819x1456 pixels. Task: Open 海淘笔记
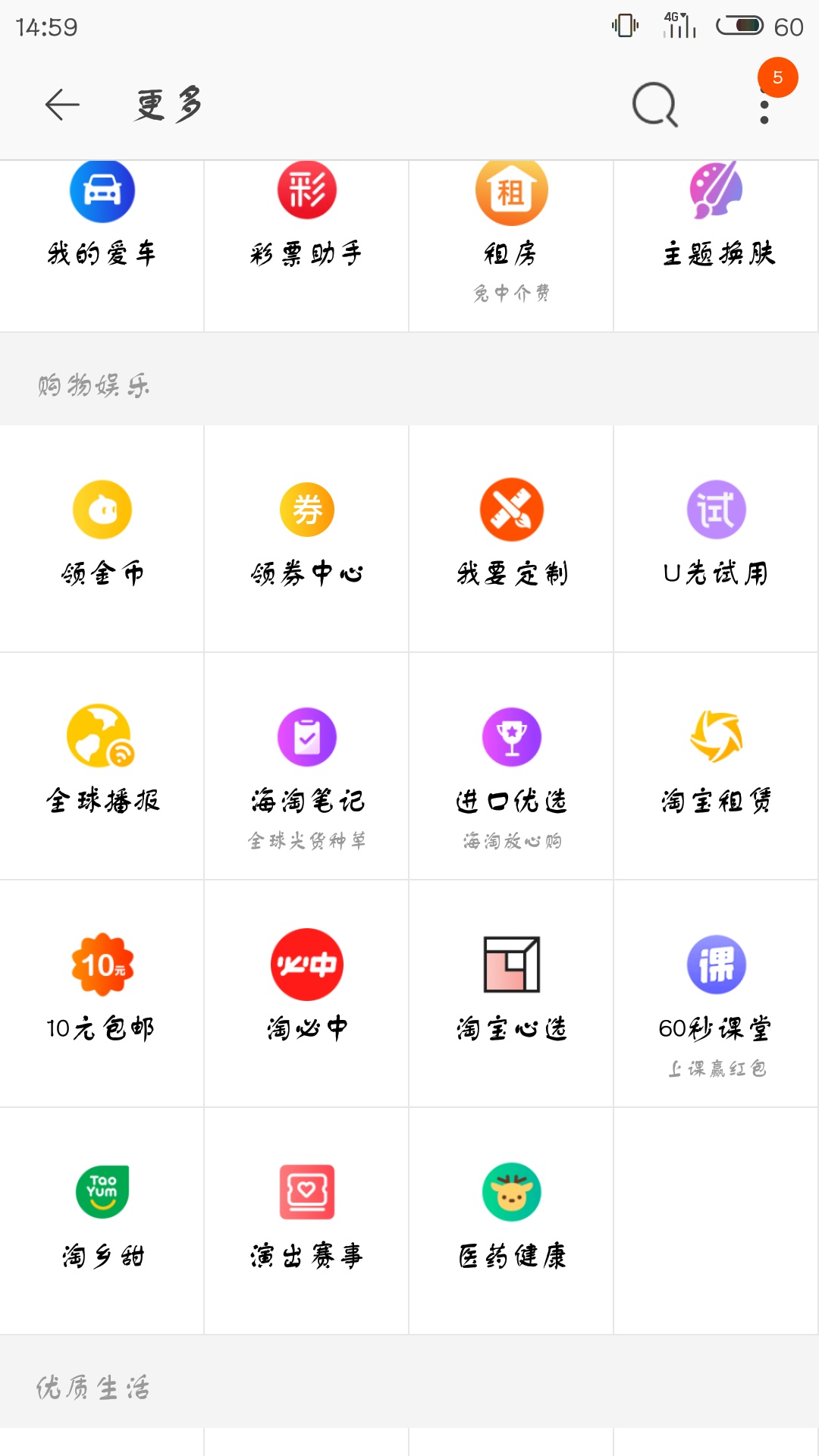(x=306, y=766)
